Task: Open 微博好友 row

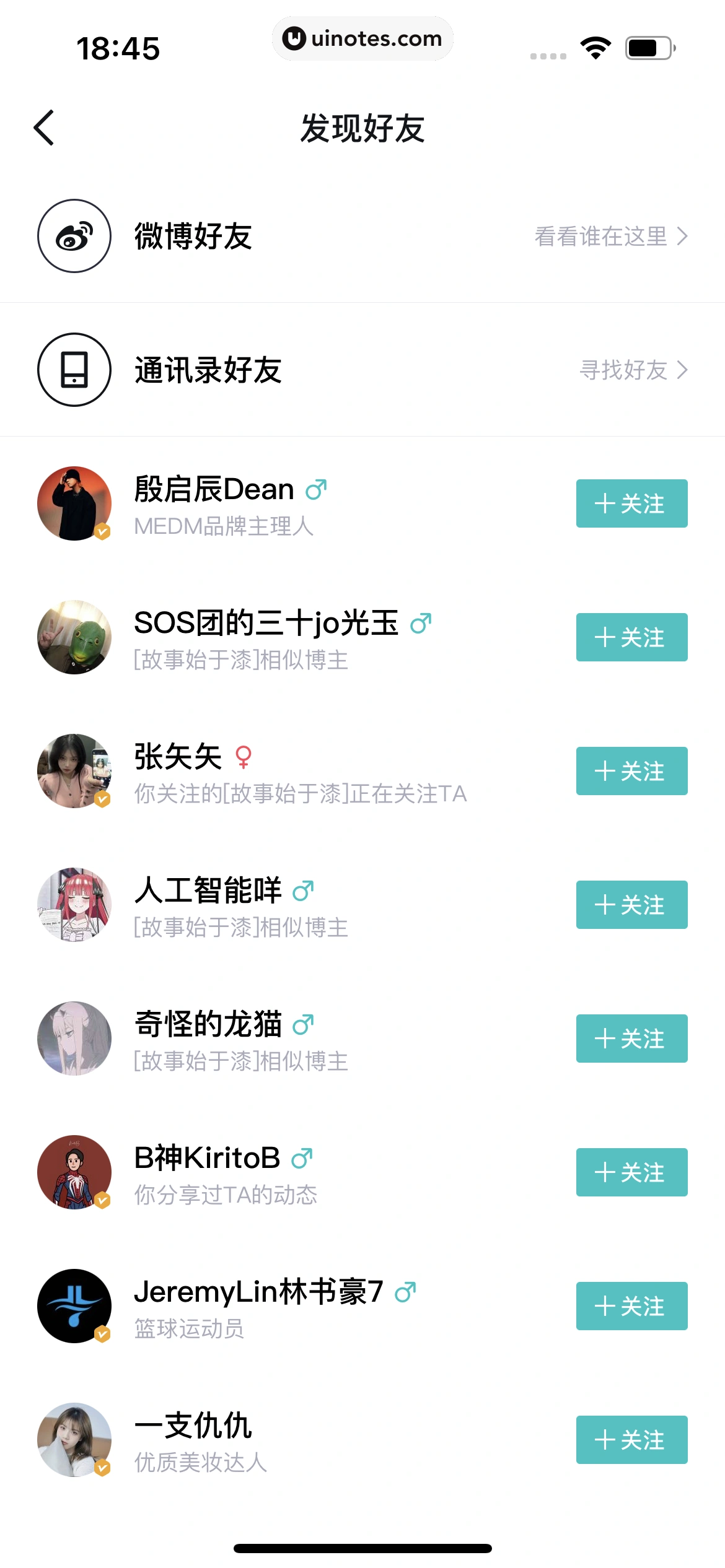Action: 362,236
